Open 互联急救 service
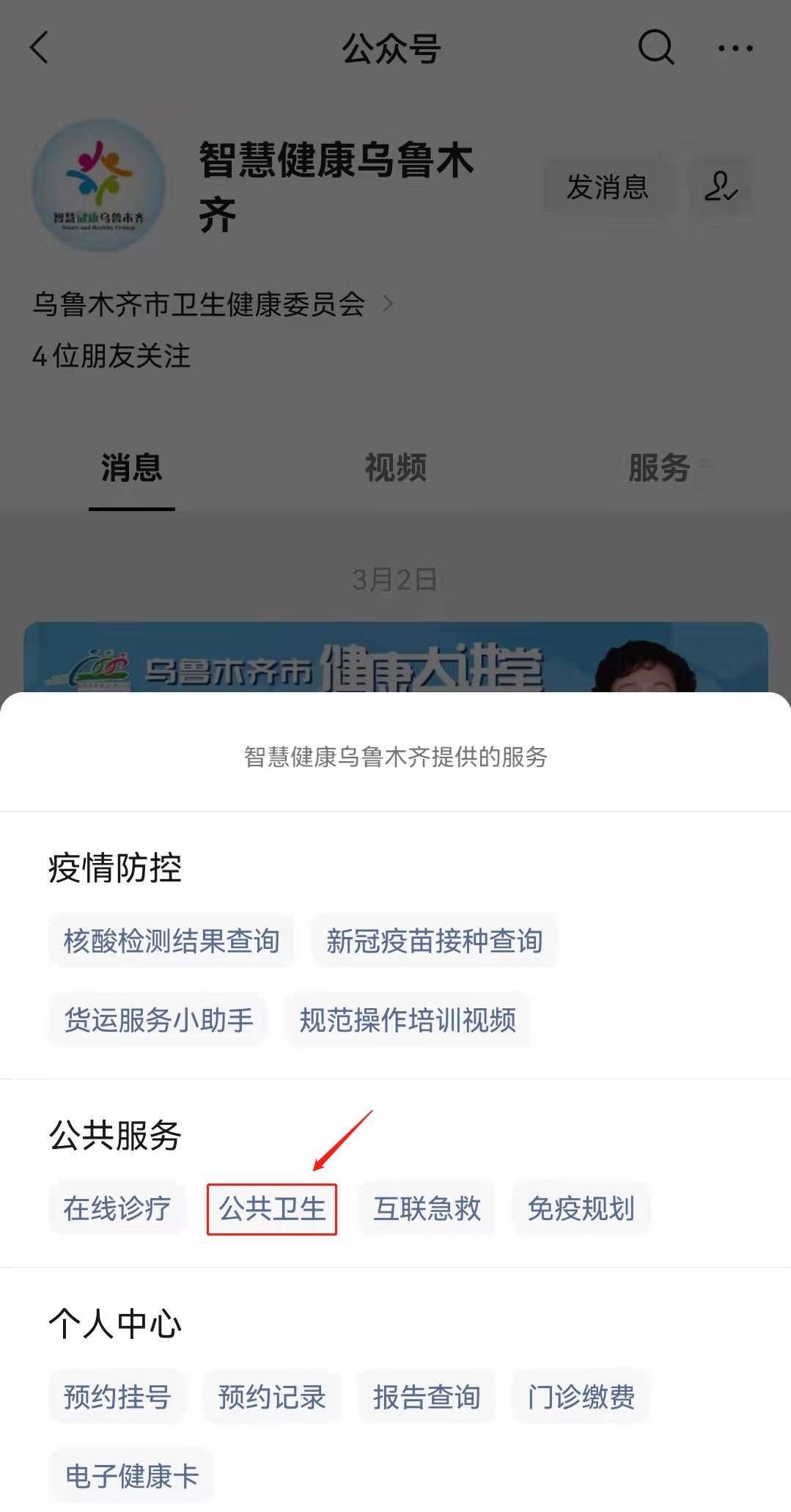This screenshot has width=791, height=1512. [427, 1208]
